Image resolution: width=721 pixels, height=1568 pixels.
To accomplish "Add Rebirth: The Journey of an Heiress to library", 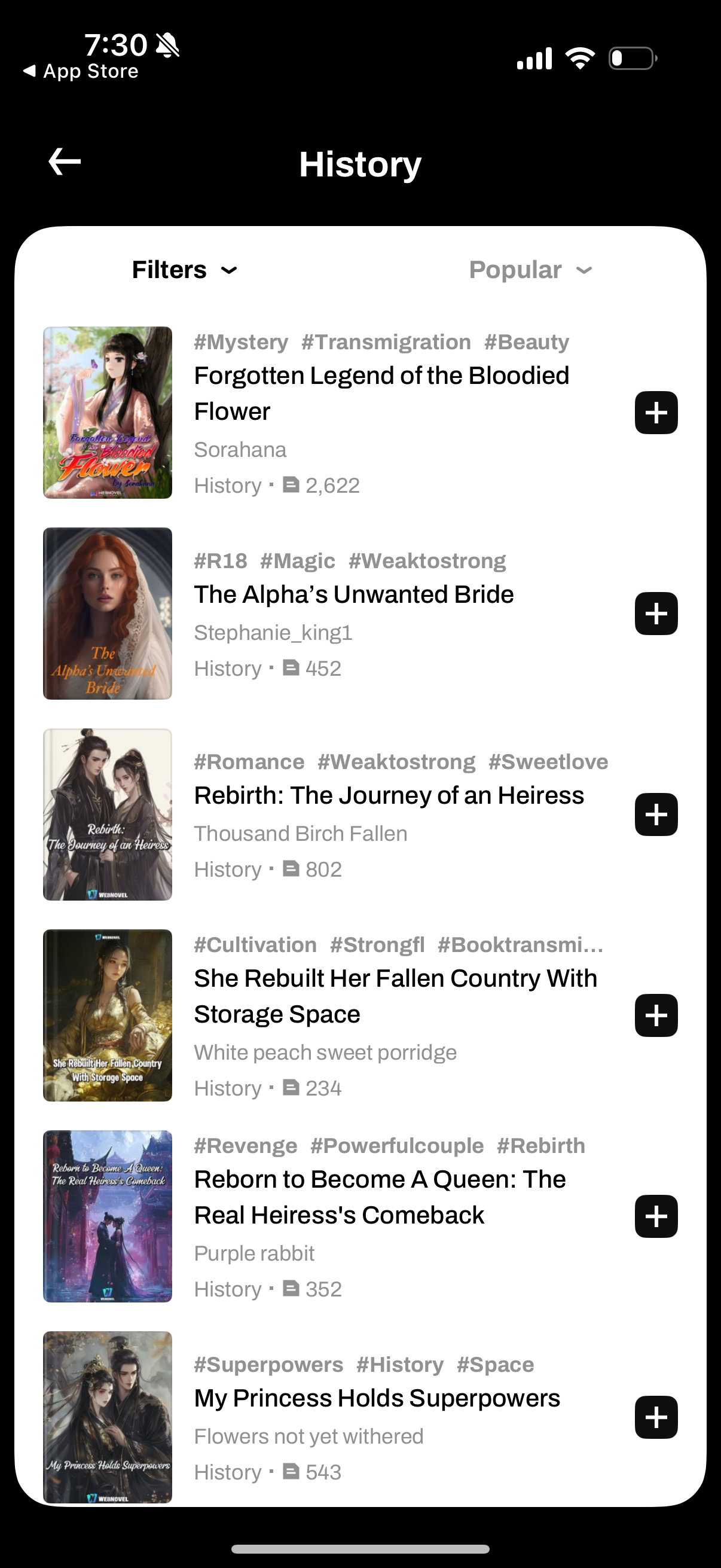I will 656,814.
